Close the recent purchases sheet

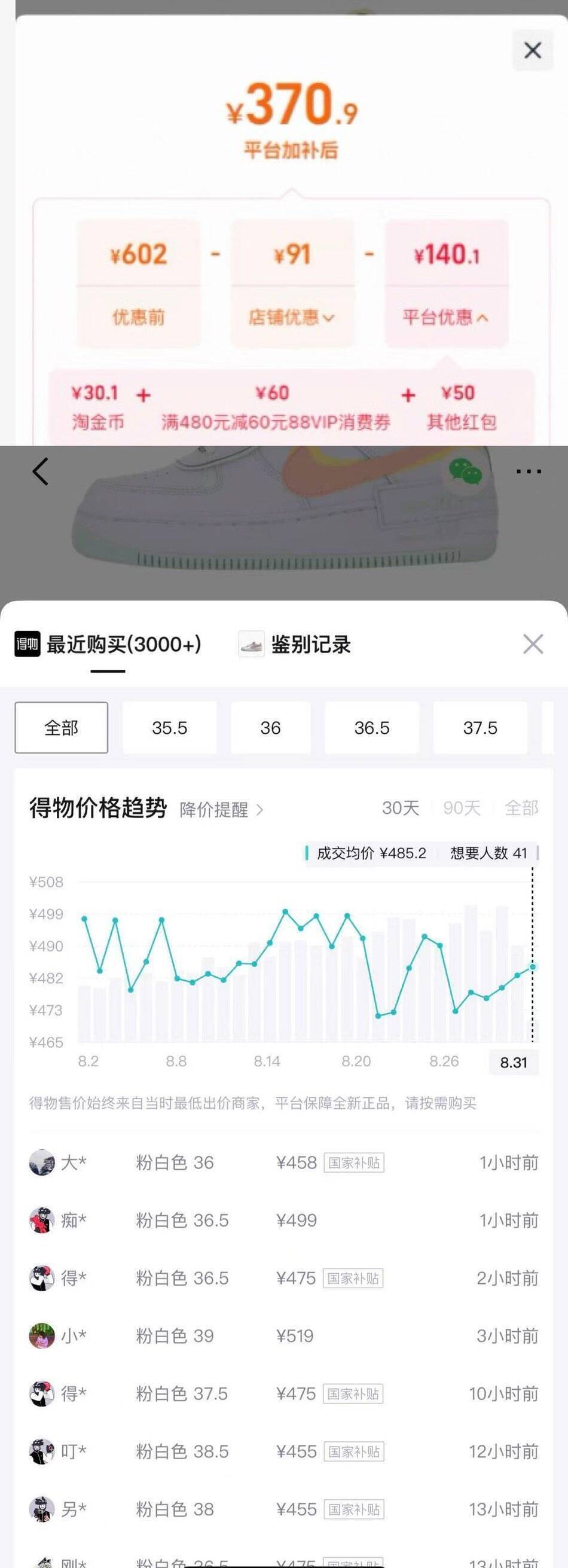tap(533, 643)
